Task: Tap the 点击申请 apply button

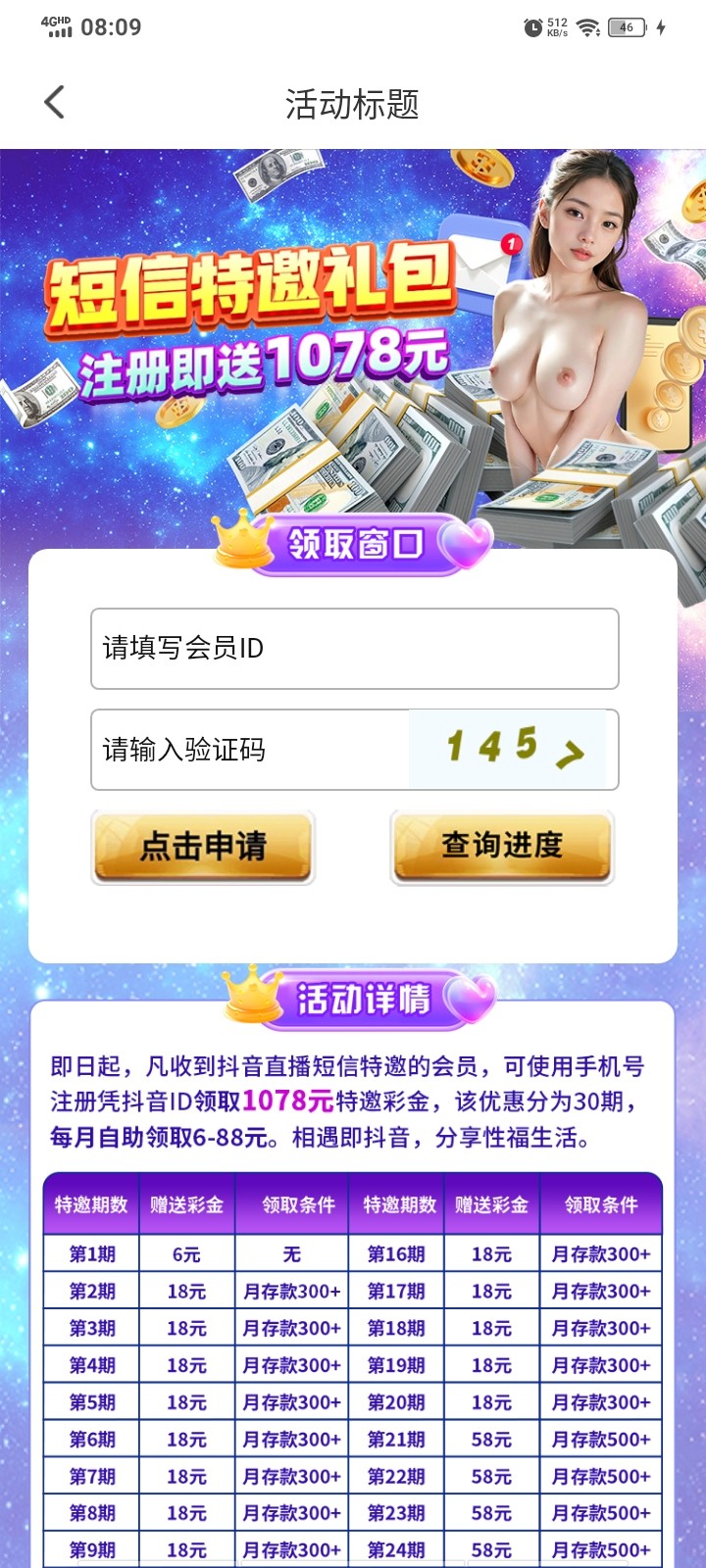Action: click(203, 847)
